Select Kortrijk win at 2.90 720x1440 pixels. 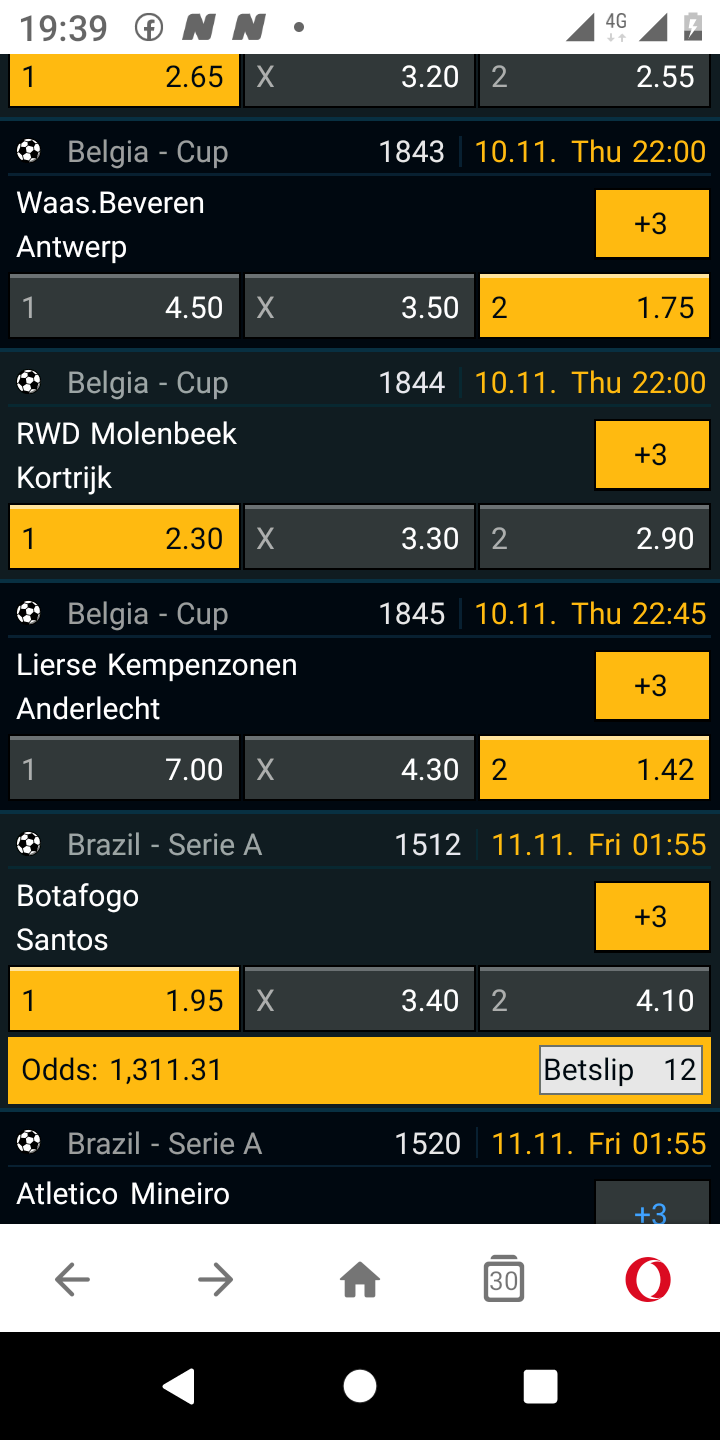tap(595, 538)
